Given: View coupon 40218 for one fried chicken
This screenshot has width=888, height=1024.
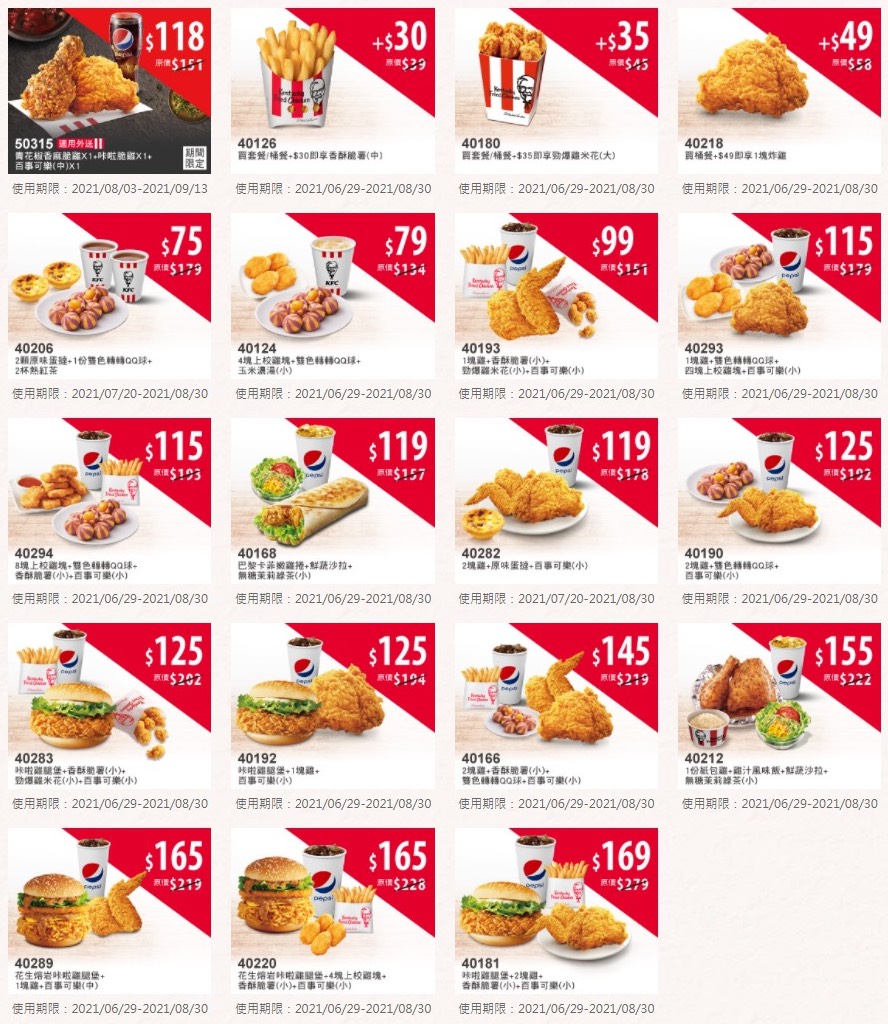Looking at the screenshot, I should tap(780, 91).
